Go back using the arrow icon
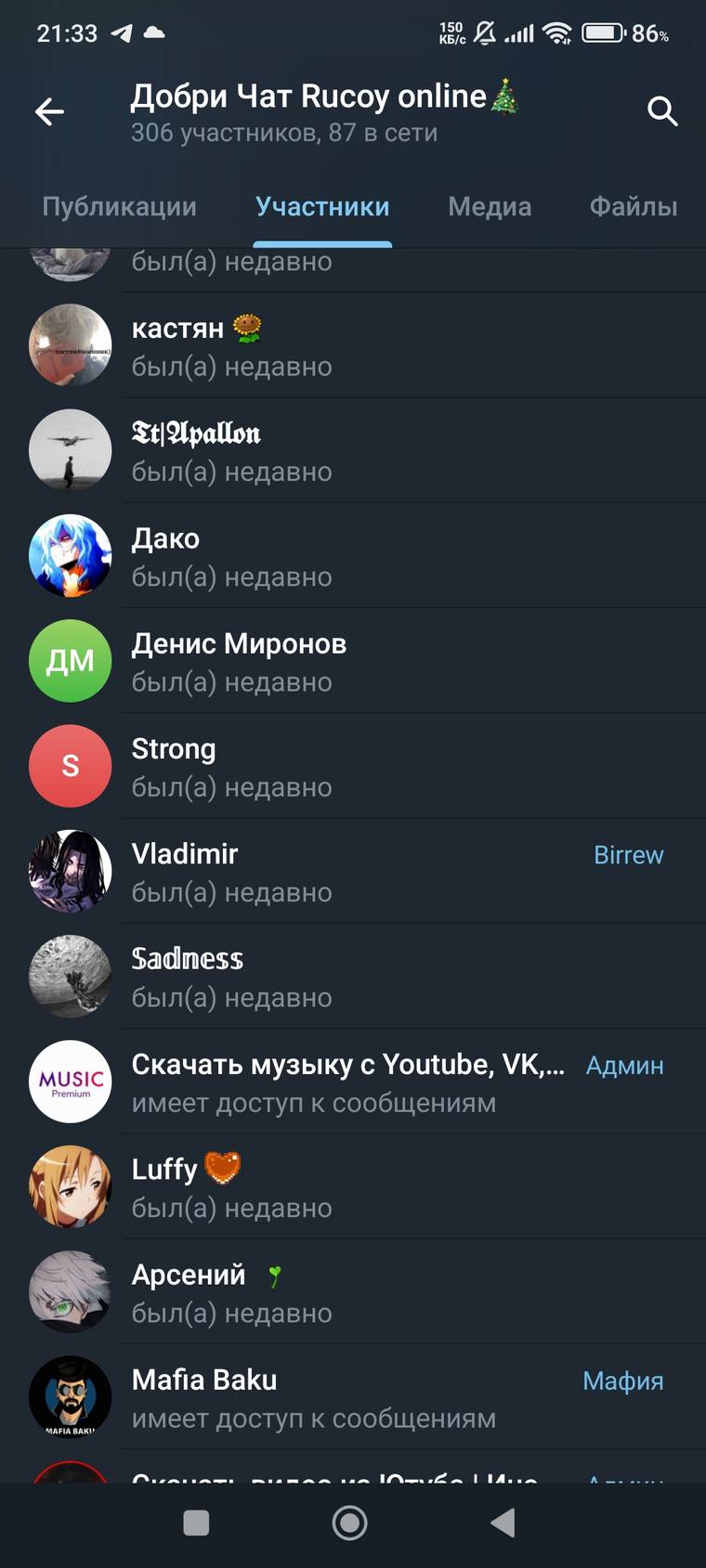 50,112
